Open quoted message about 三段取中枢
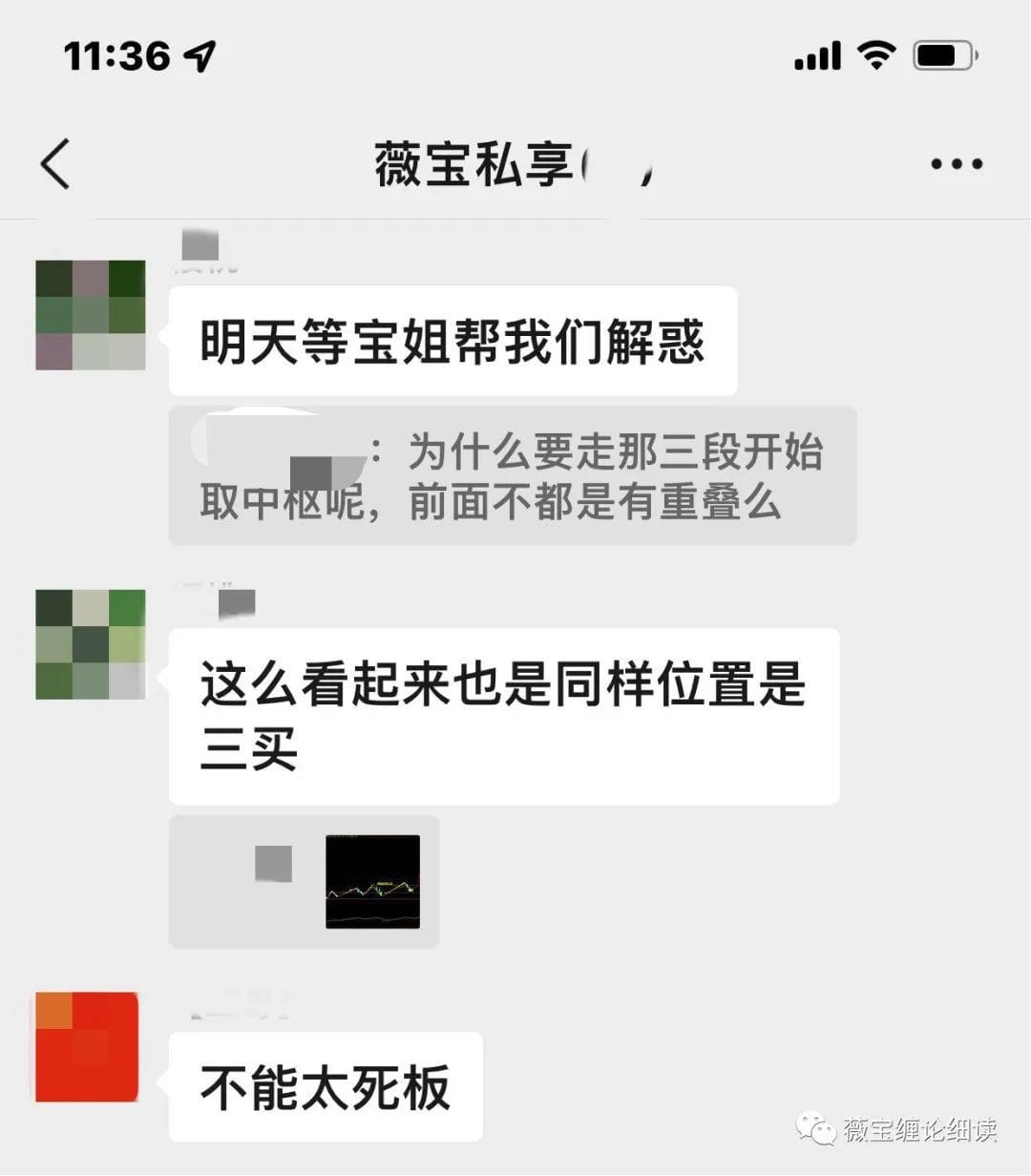The image size is (1031, 1176). [512, 475]
